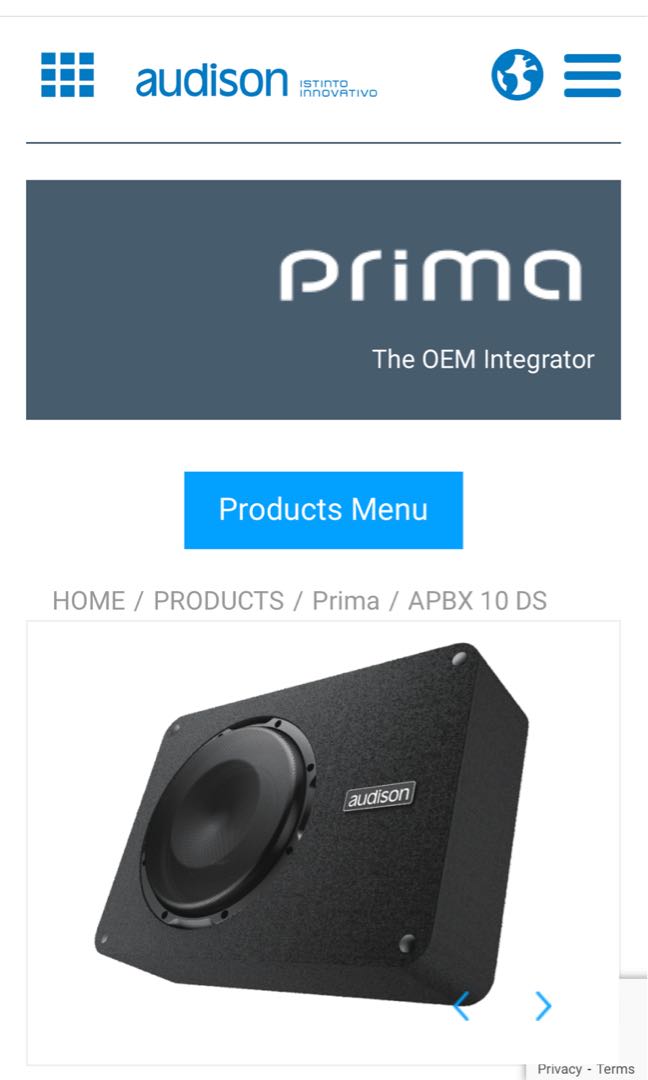The height and width of the screenshot is (1080, 648).
Task: Show the previous product image
Action: point(461,1006)
